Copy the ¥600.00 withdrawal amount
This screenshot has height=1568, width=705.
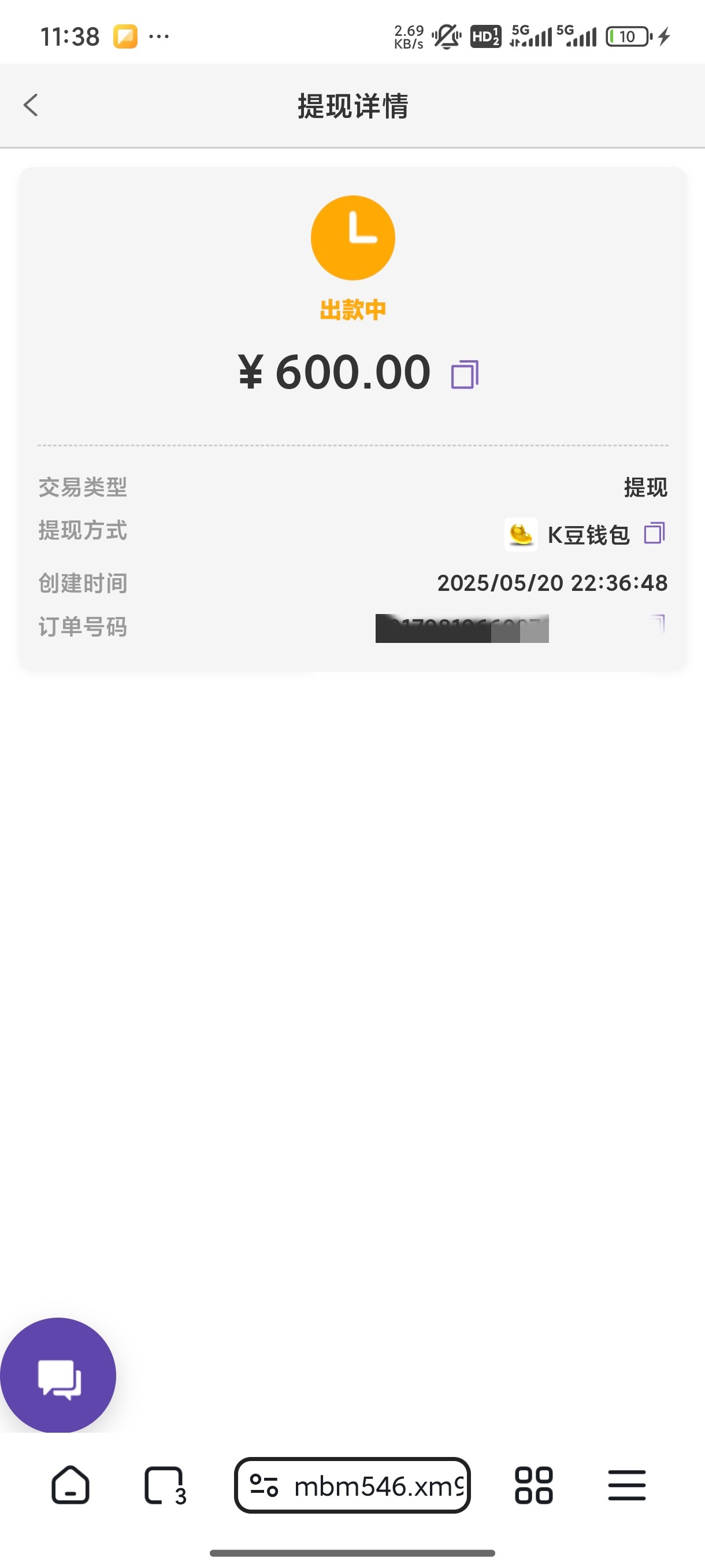click(465, 374)
